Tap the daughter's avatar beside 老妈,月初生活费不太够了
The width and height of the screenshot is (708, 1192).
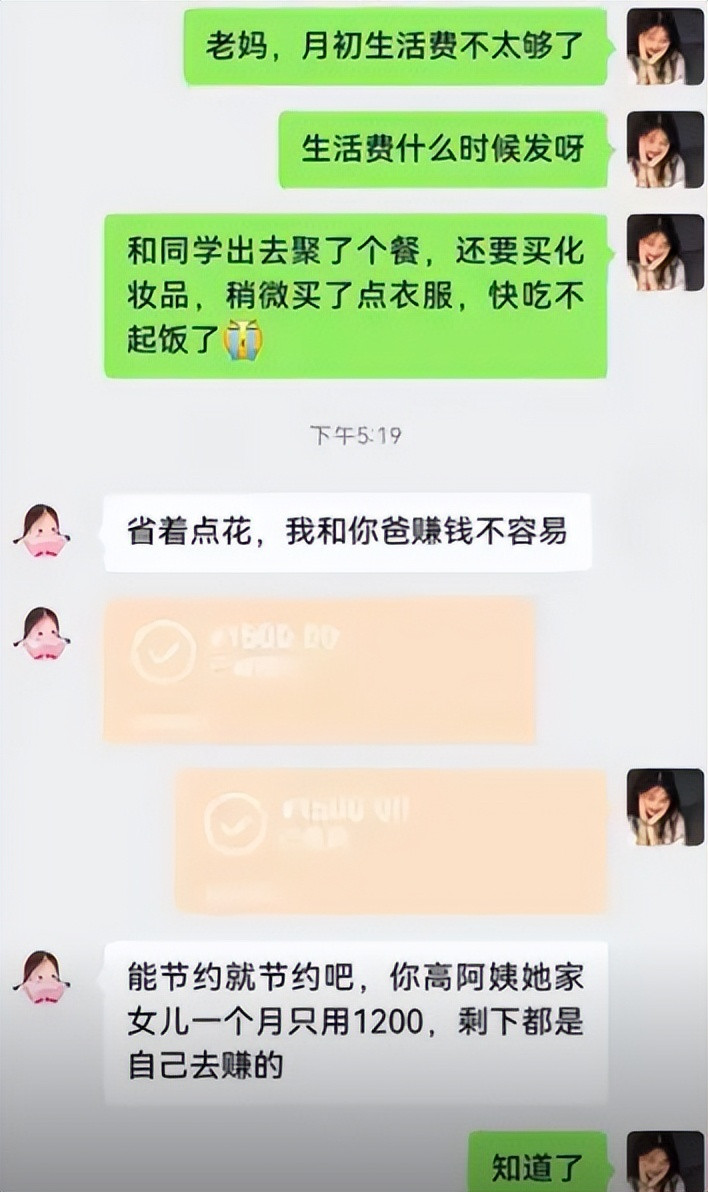click(665, 46)
